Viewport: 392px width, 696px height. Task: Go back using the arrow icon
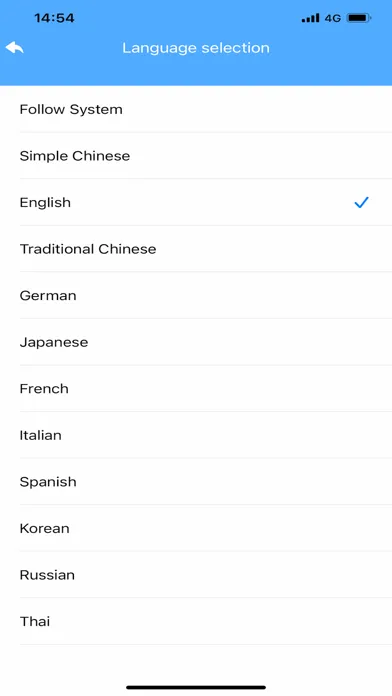point(15,47)
